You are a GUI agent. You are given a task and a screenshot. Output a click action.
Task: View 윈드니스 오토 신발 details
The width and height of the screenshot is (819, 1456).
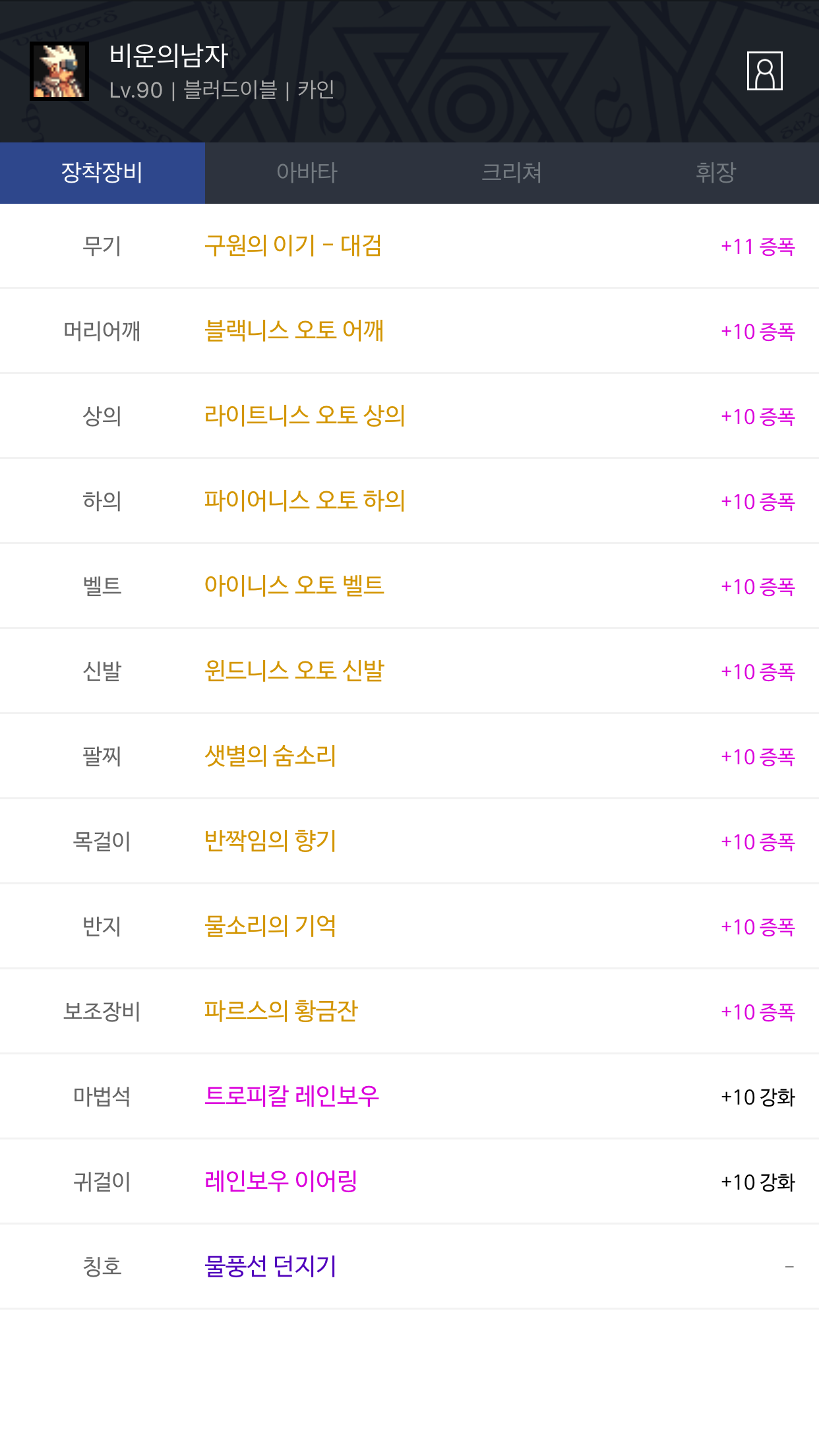pos(294,671)
